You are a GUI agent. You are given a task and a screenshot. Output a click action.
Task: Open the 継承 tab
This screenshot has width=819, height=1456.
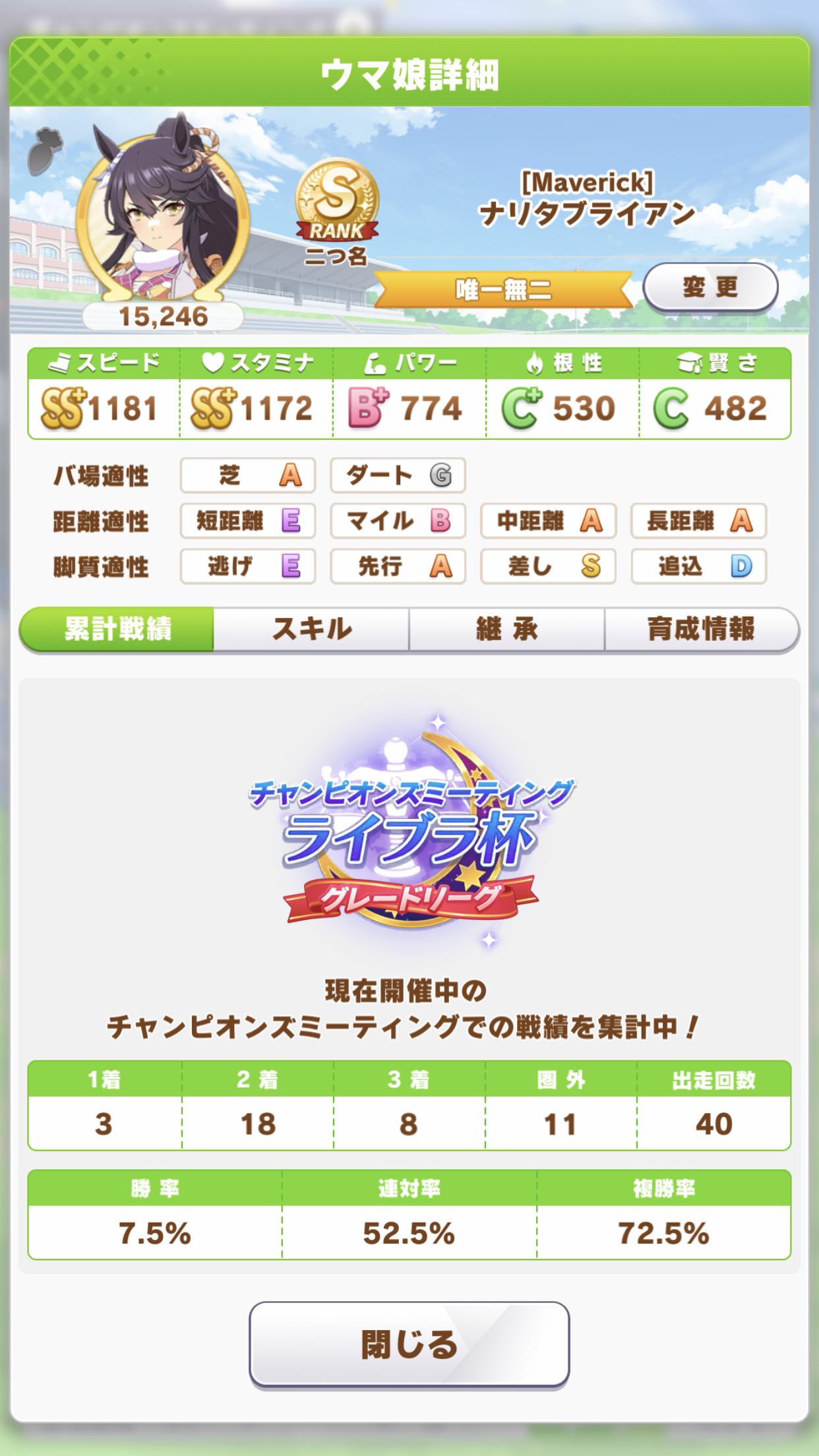pyautogui.click(x=506, y=629)
